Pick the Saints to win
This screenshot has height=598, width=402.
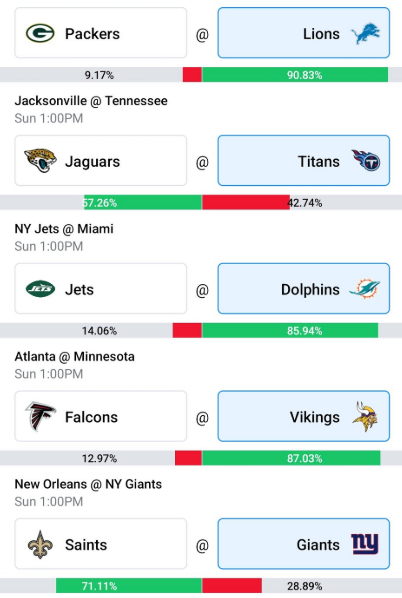click(101, 544)
